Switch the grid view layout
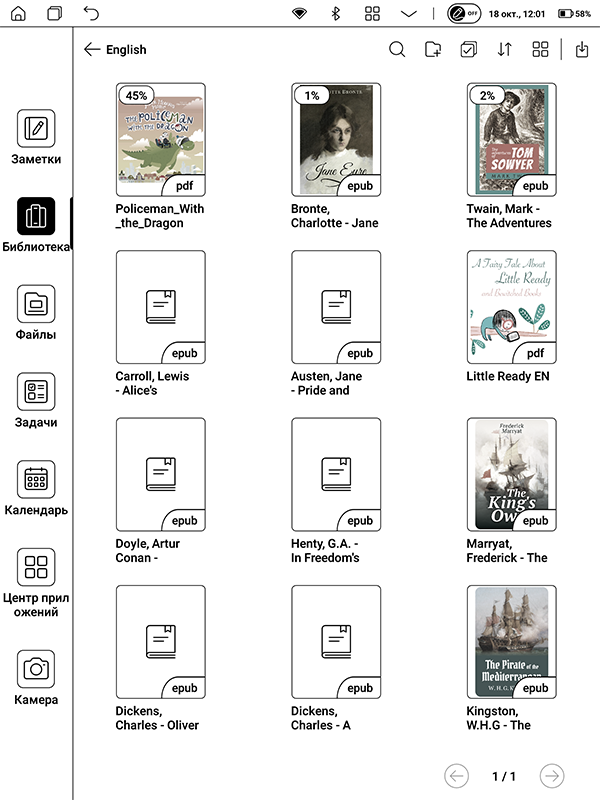Screen dimensions: 600x800 540,49
